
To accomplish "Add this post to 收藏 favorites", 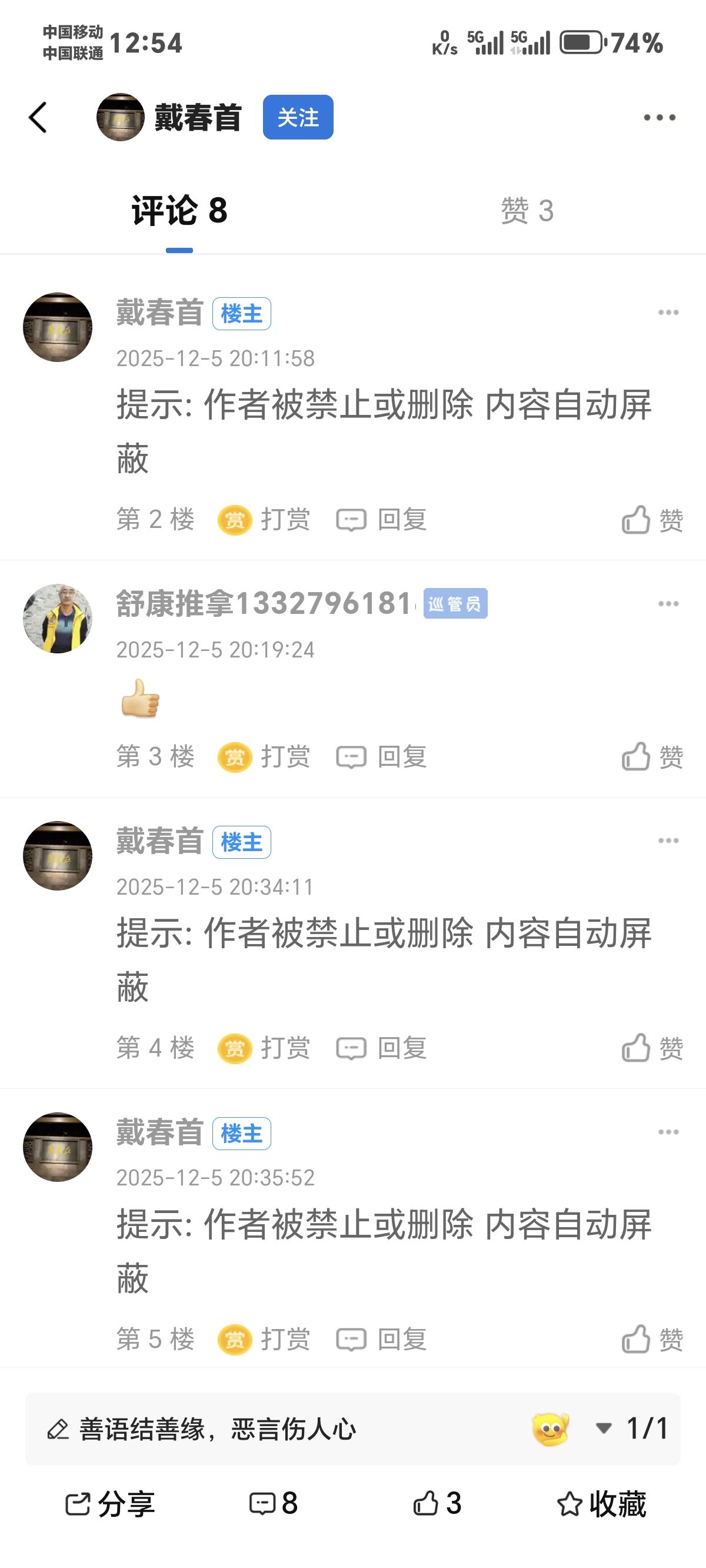I will pyautogui.click(x=601, y=1504).
